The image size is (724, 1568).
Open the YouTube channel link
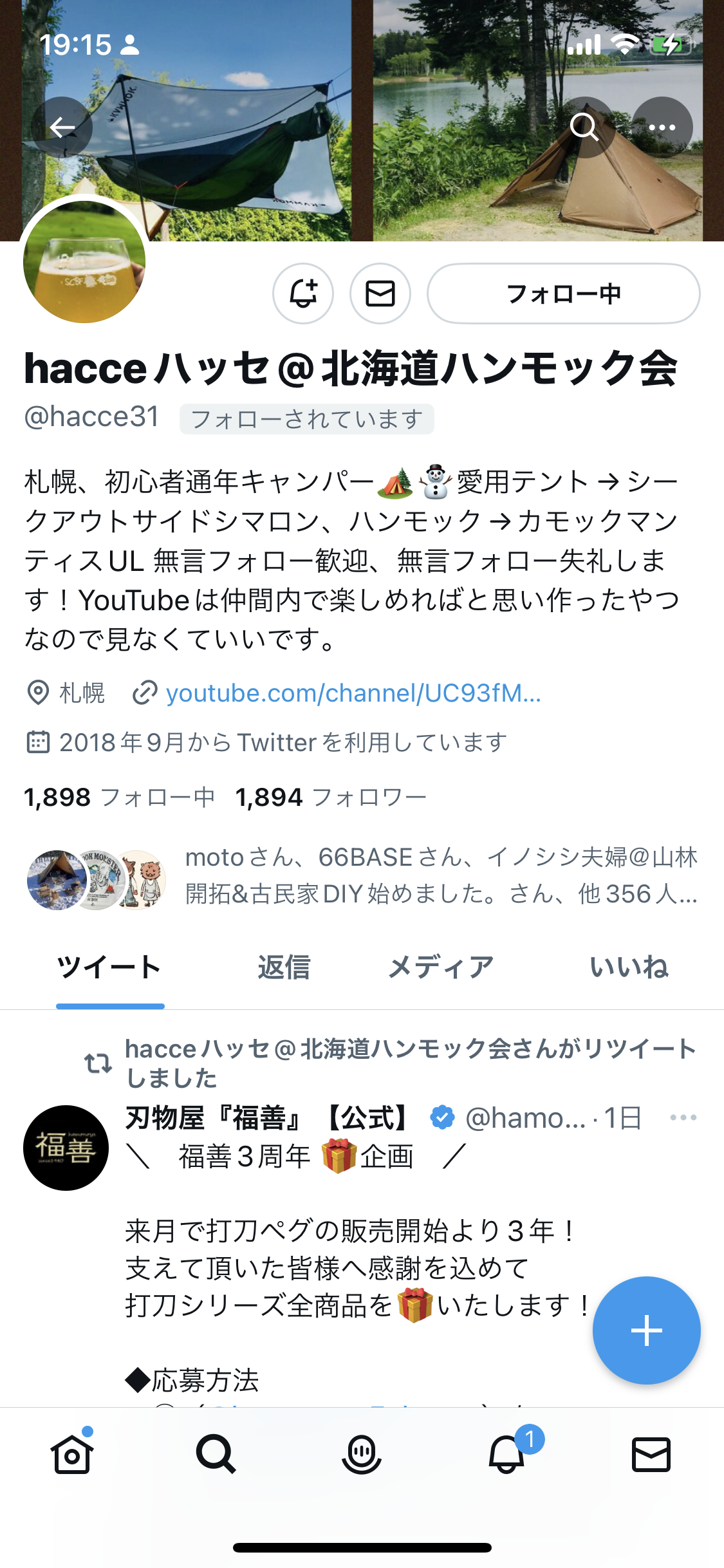point(353,693)
